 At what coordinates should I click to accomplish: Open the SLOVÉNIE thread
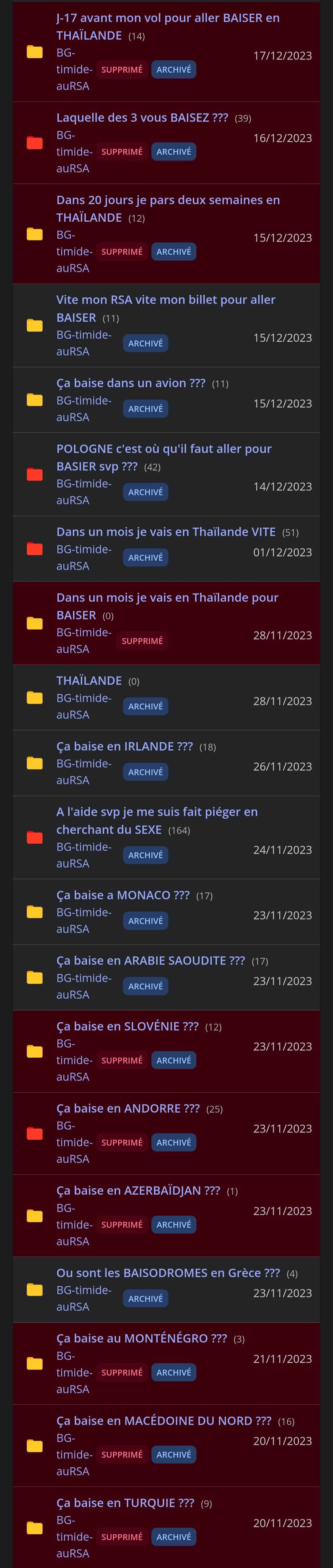click(x=127, y=1026)
